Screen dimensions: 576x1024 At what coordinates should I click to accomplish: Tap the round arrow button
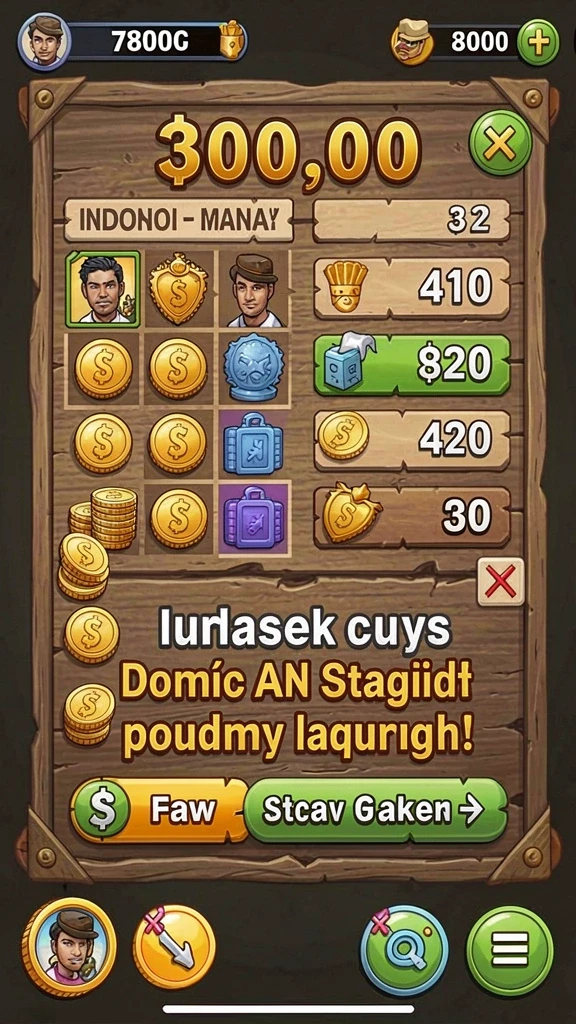[174, 946]
